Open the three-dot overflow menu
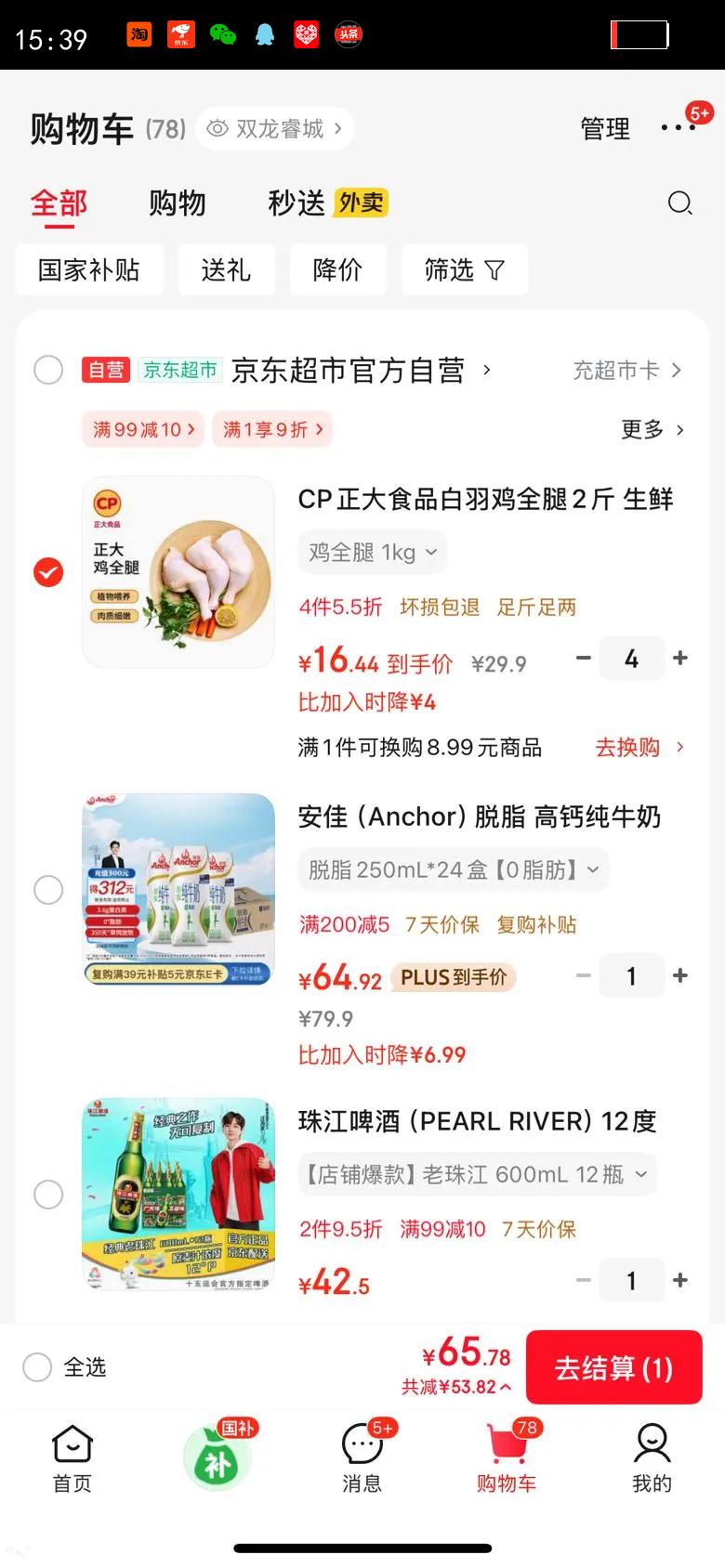Screen dimensions: 725x1568 point(679,127)
